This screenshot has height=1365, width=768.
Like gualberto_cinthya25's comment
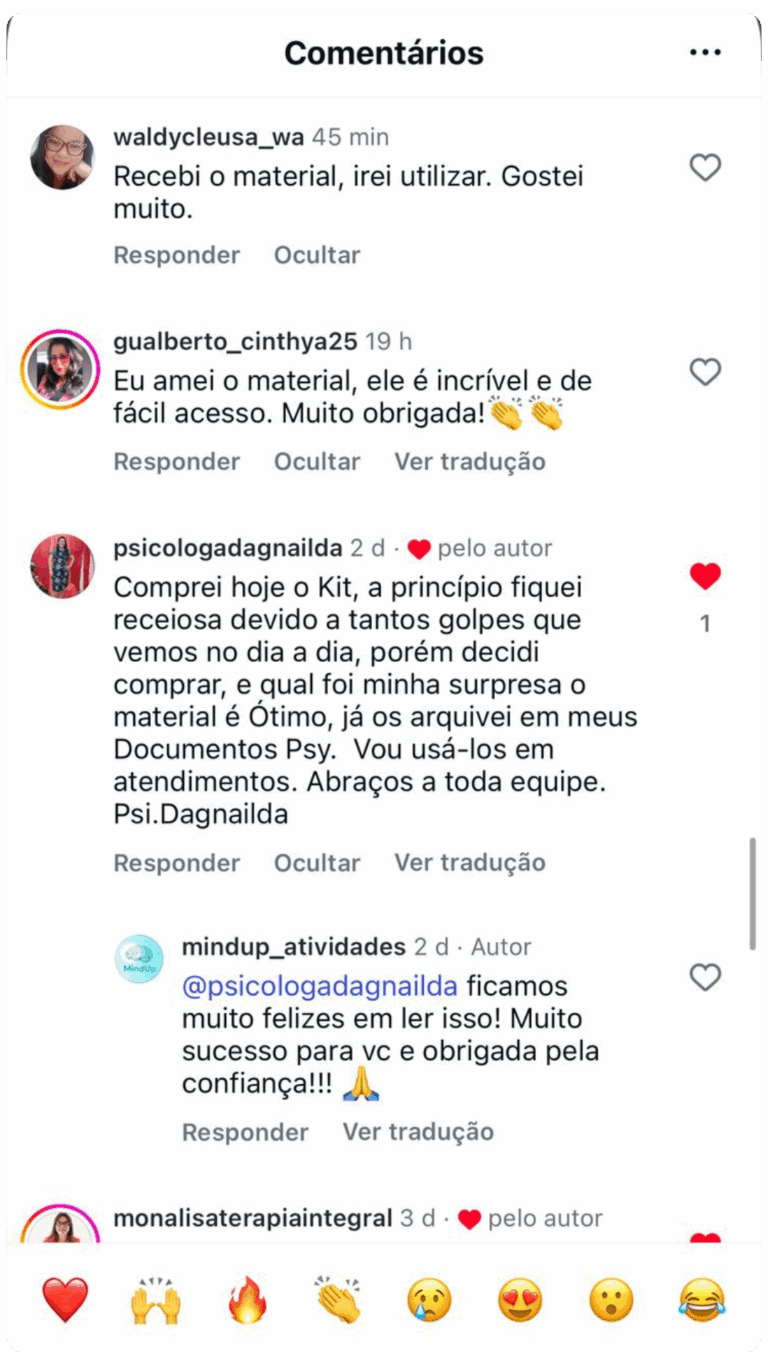(705, 373)
